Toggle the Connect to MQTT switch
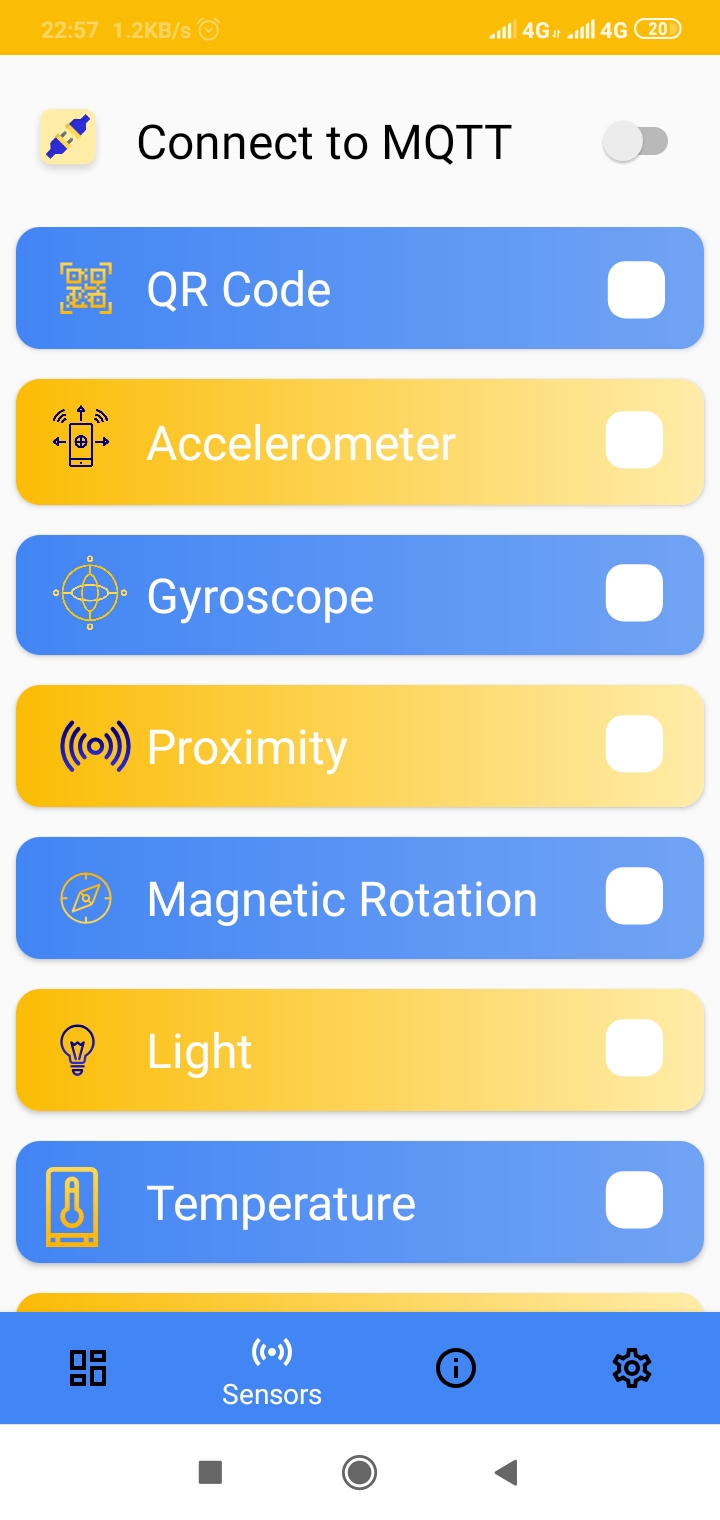This screenshot has height=1520, width=720. 635,142
